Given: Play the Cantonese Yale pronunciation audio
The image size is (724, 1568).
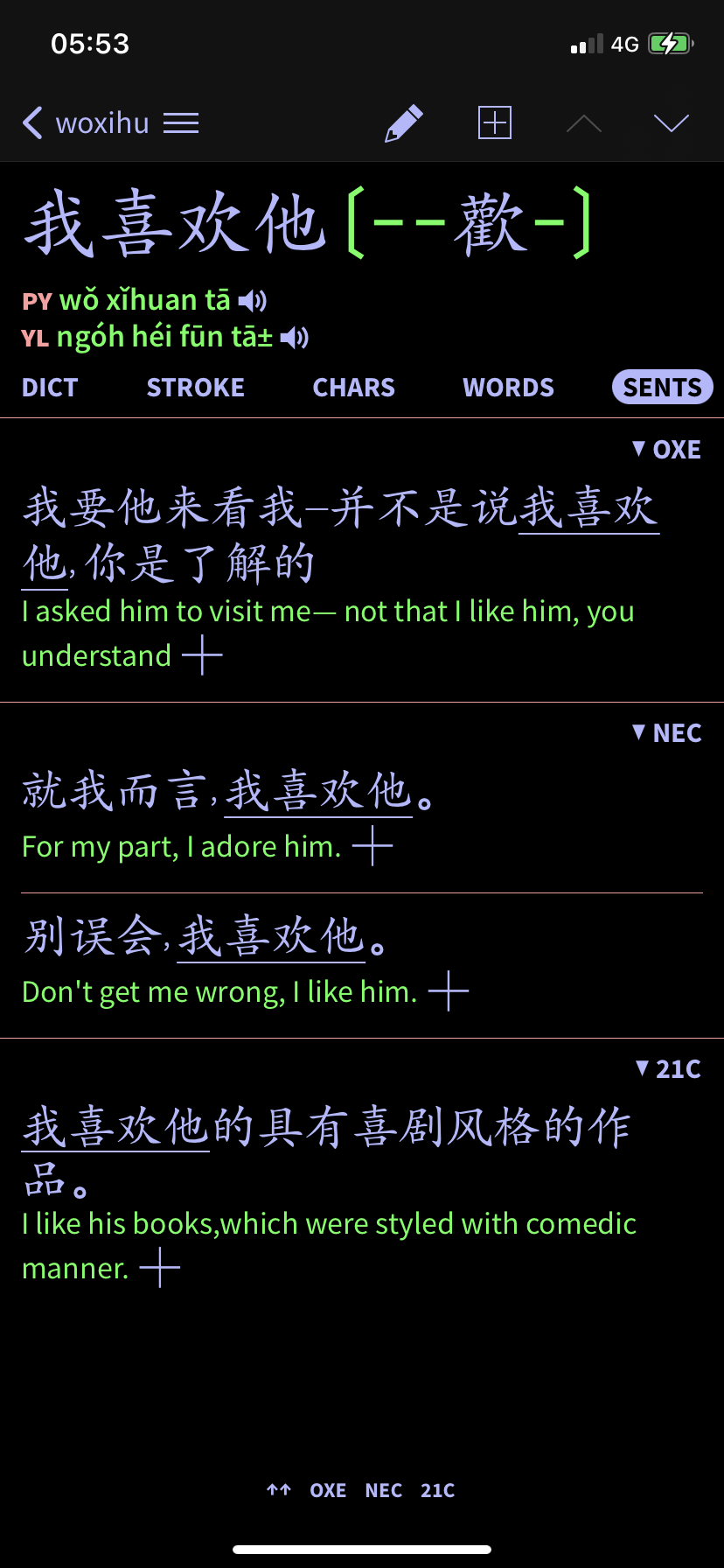Looking at the screenshot, I should coord(295,338).
